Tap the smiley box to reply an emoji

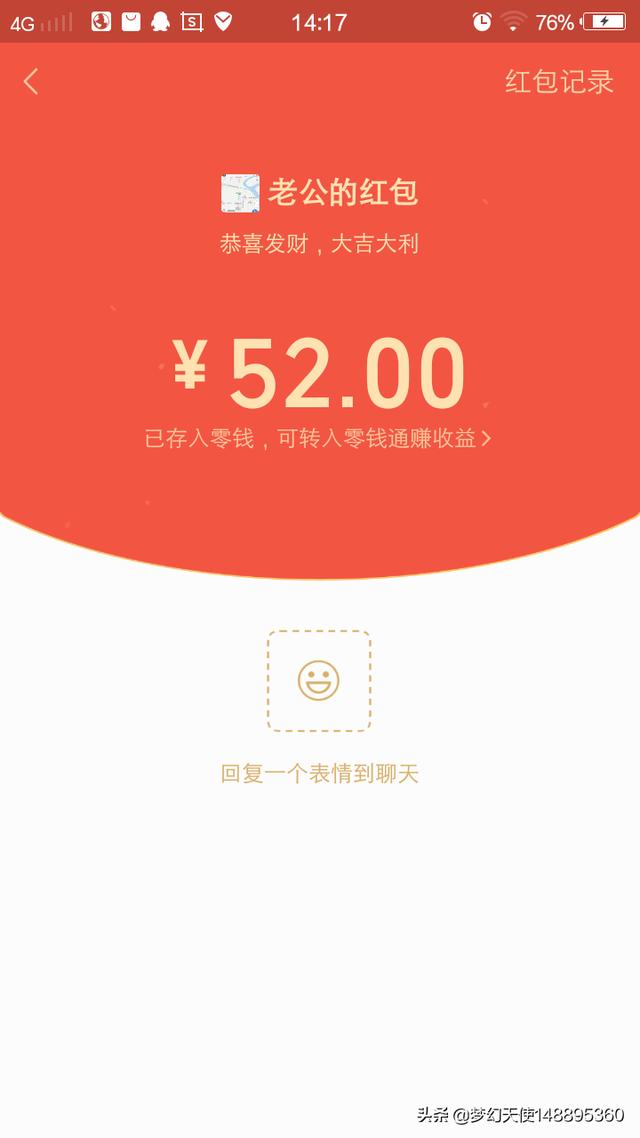pos(319,681)
